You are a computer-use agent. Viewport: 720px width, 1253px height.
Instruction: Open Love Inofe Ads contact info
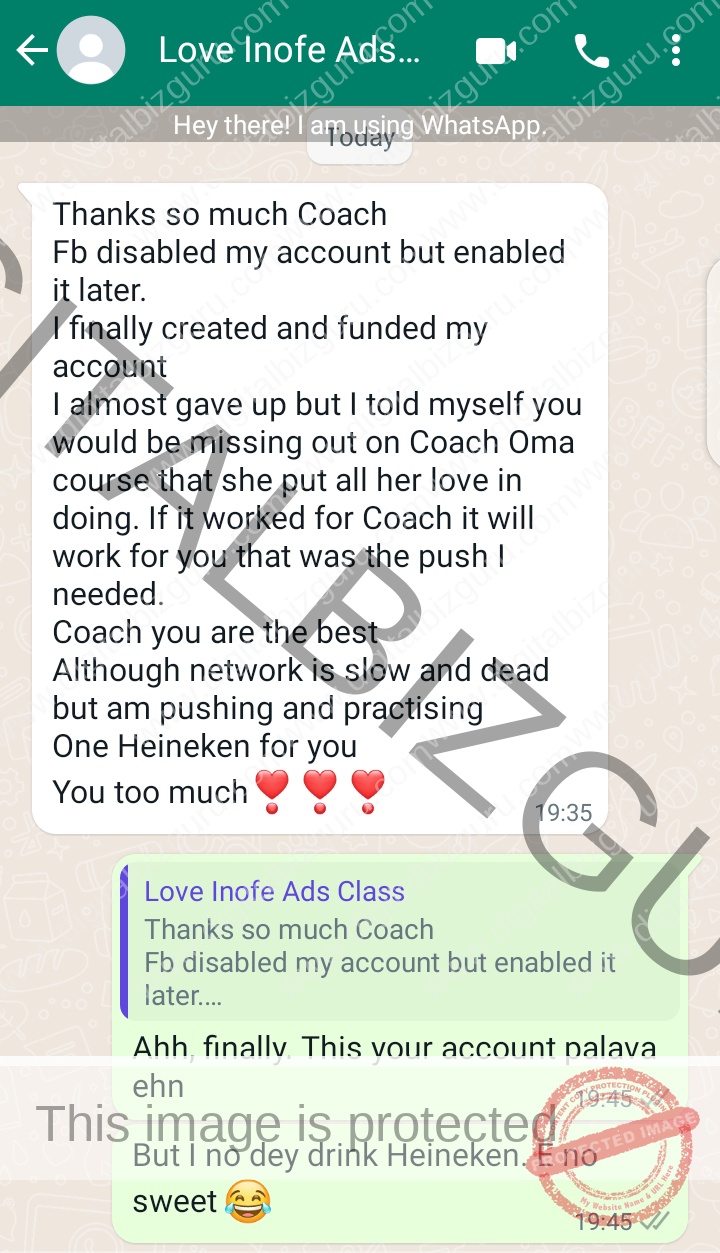click(x=289, y=50)
